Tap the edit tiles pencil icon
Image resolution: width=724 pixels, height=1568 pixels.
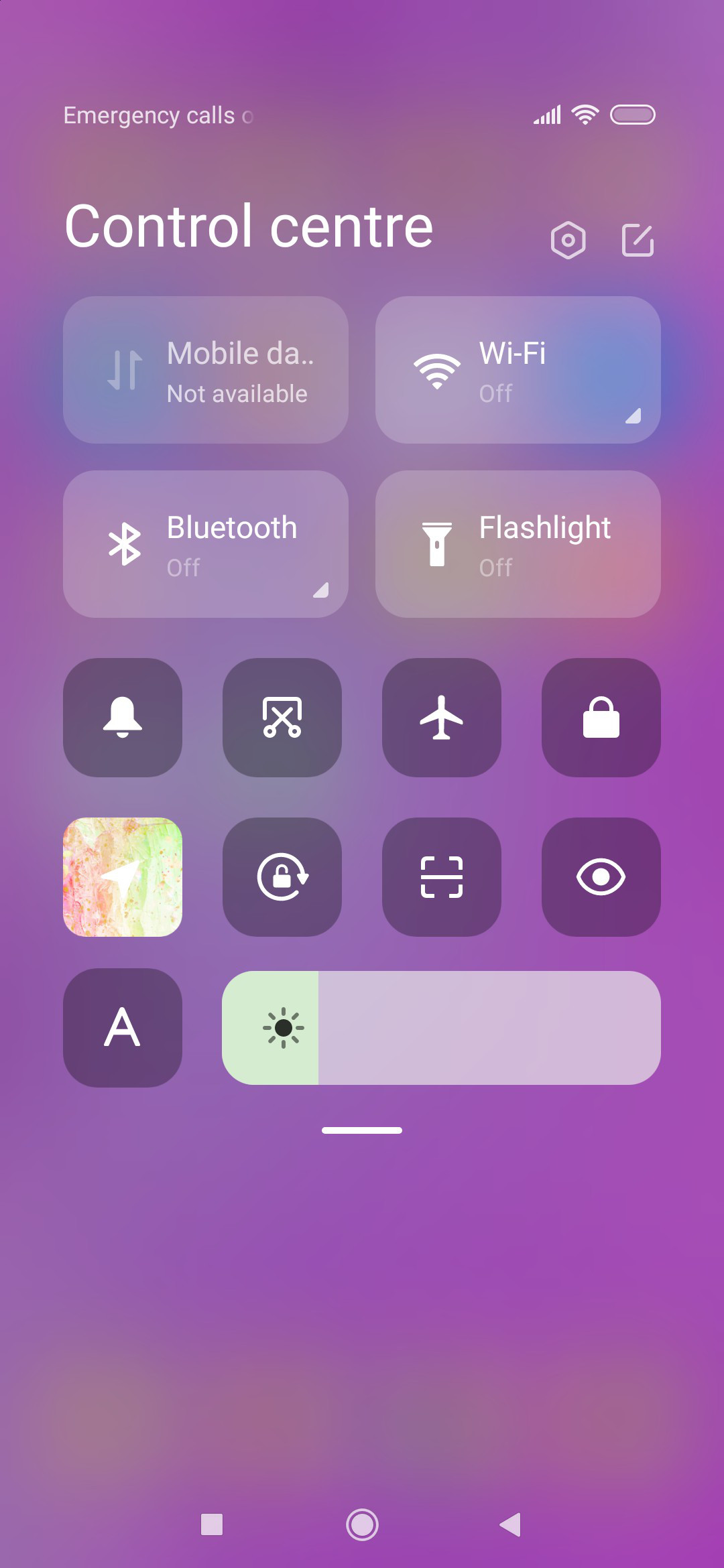tap(638, 240)
